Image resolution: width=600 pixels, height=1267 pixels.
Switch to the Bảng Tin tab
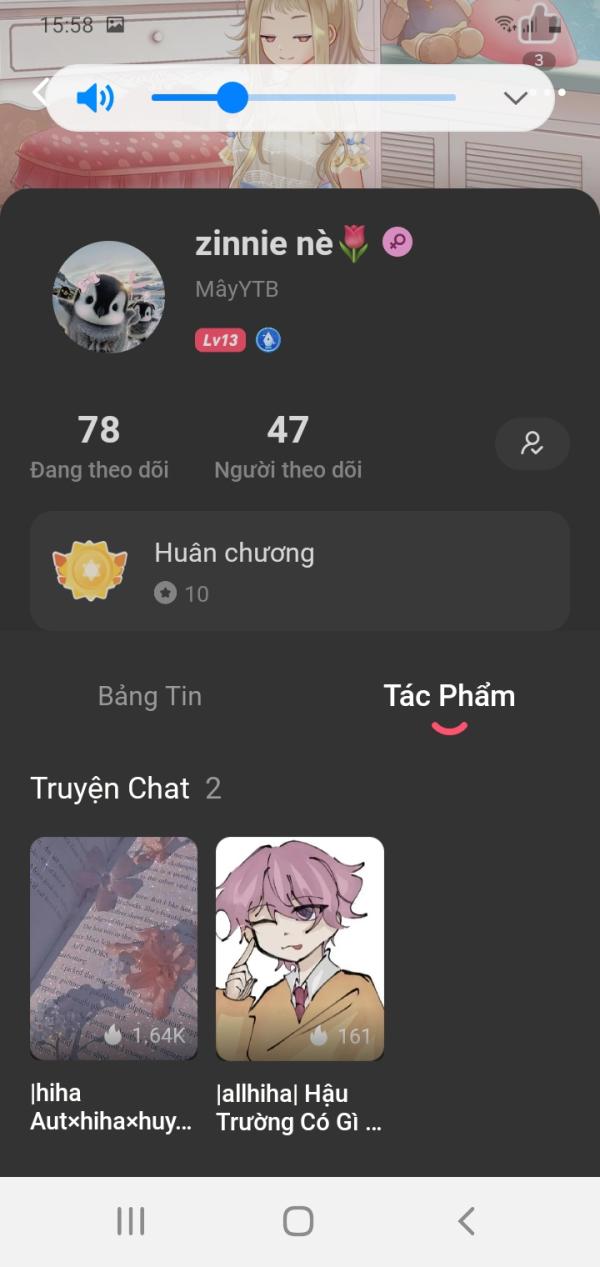click(x=150, y=696)
